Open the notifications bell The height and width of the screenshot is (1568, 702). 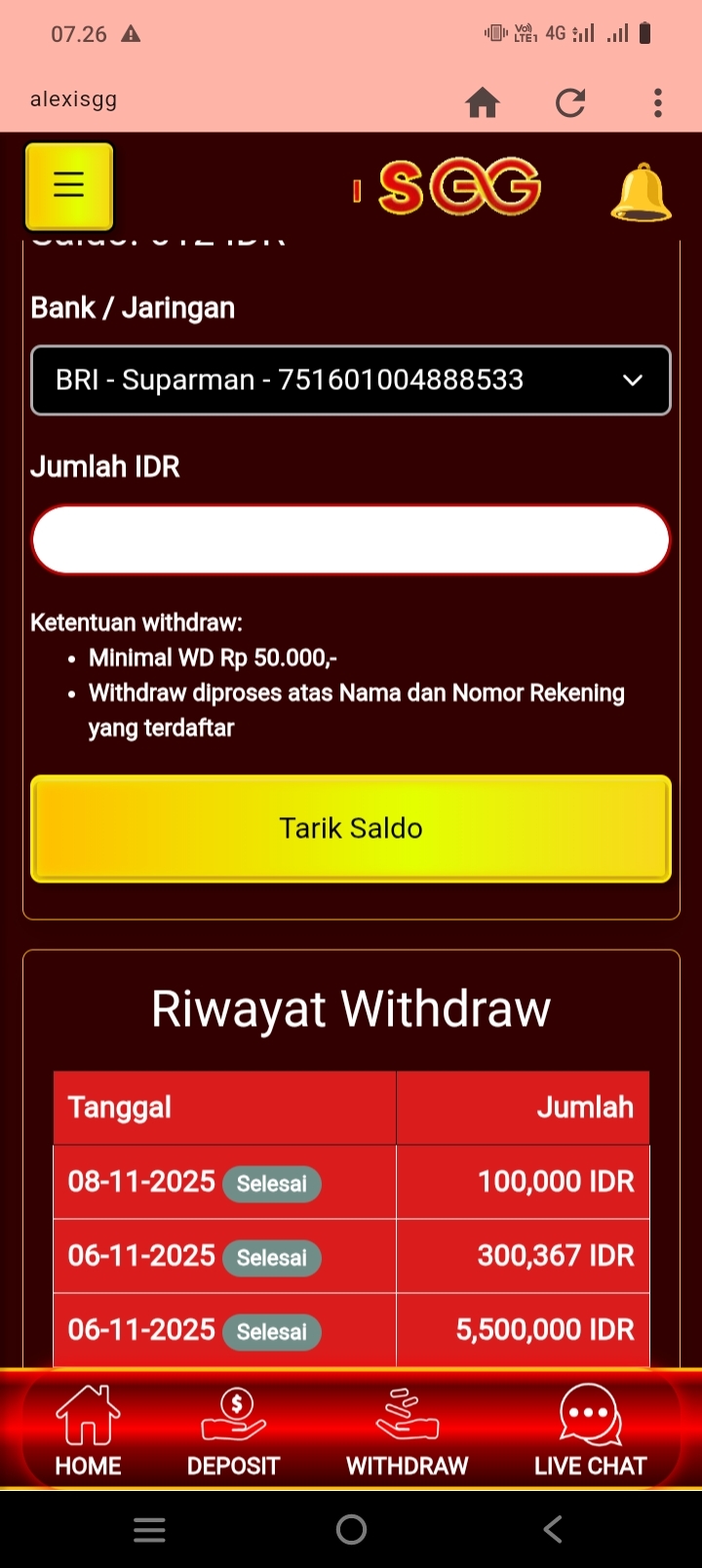tap(641, 192)
